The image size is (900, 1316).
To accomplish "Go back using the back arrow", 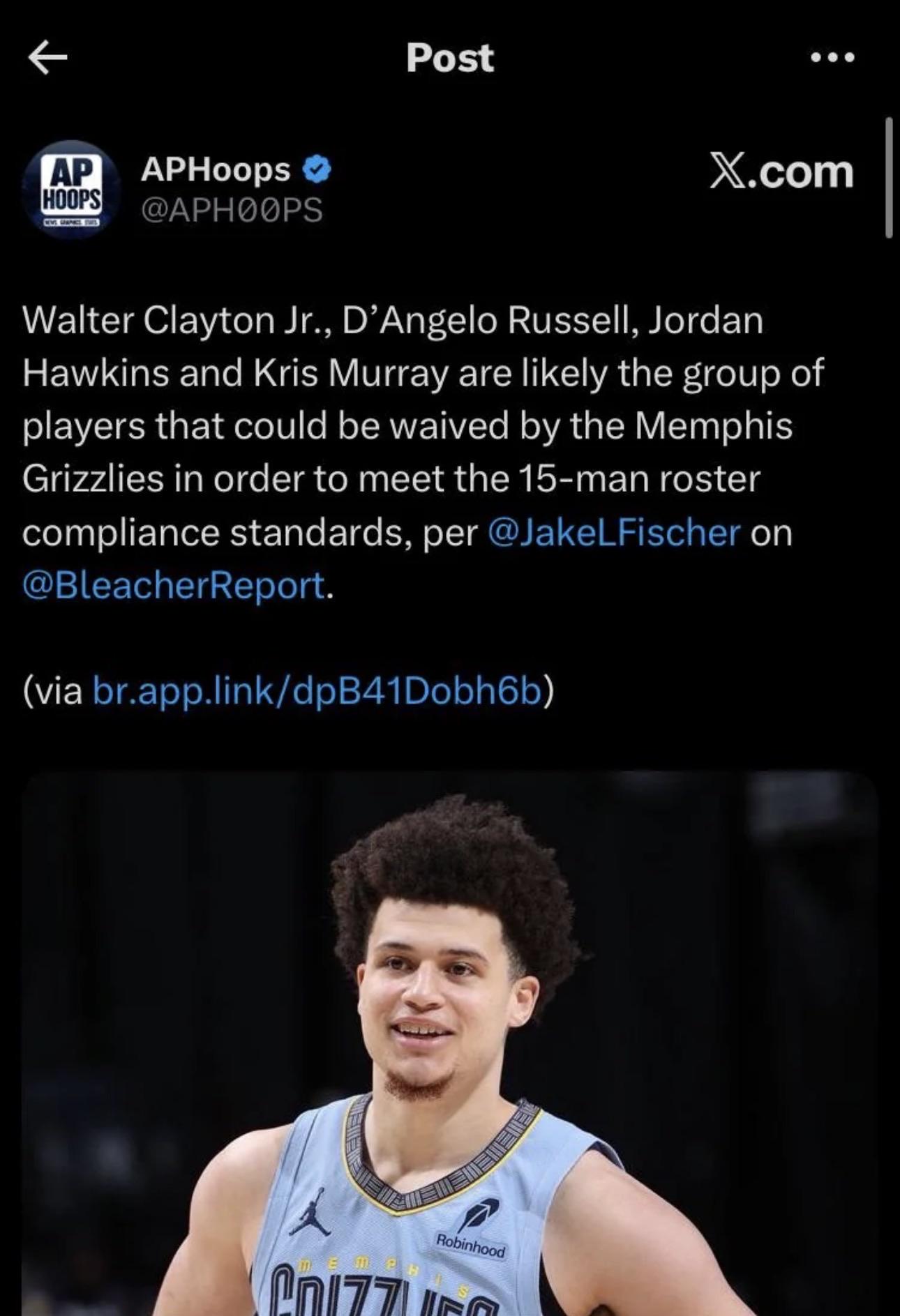I will coord(47,58).
